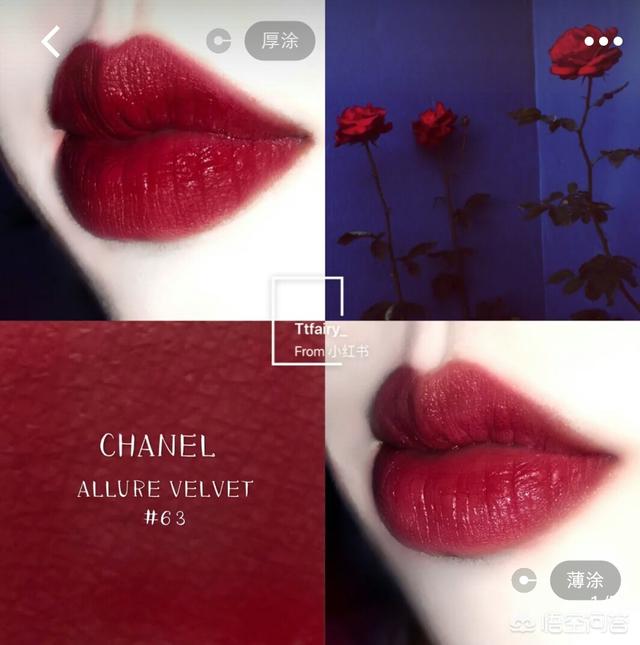The width and height of the screenshot is (640, 645).
Task: Open the three-dot more options menu
Action: (x=603, y=41)
